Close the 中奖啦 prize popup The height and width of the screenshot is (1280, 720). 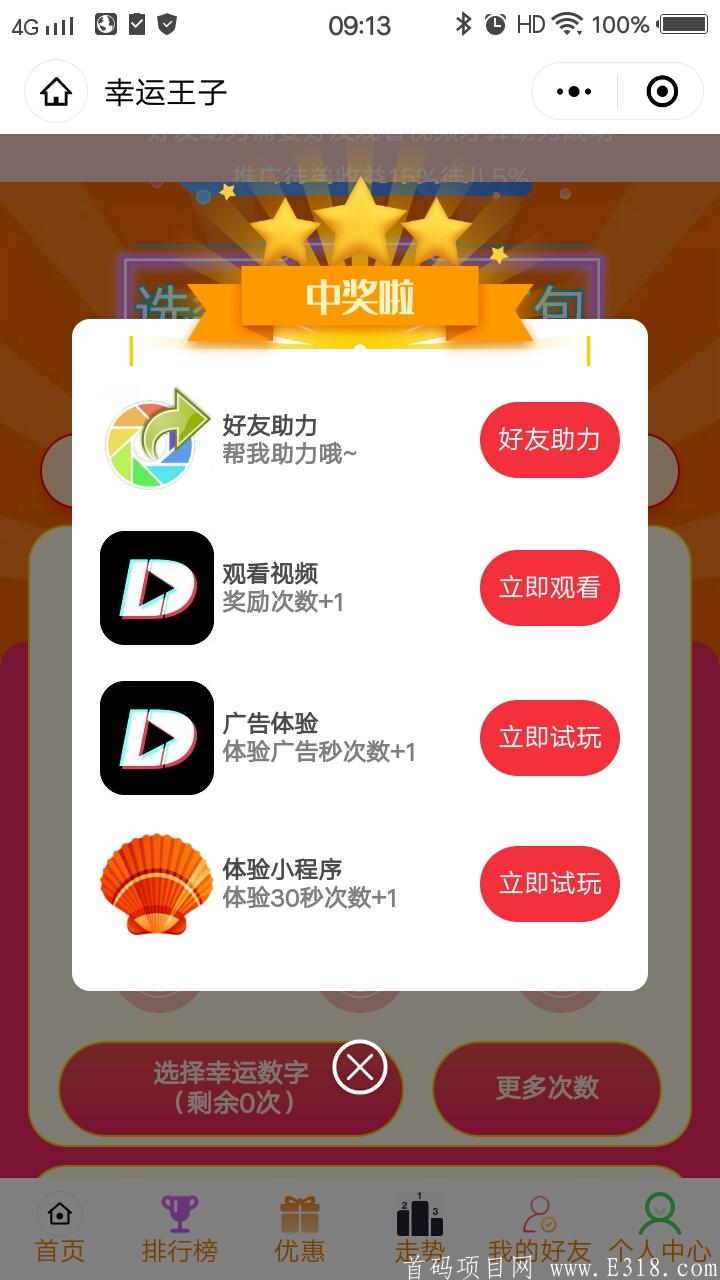[359, 1067]
